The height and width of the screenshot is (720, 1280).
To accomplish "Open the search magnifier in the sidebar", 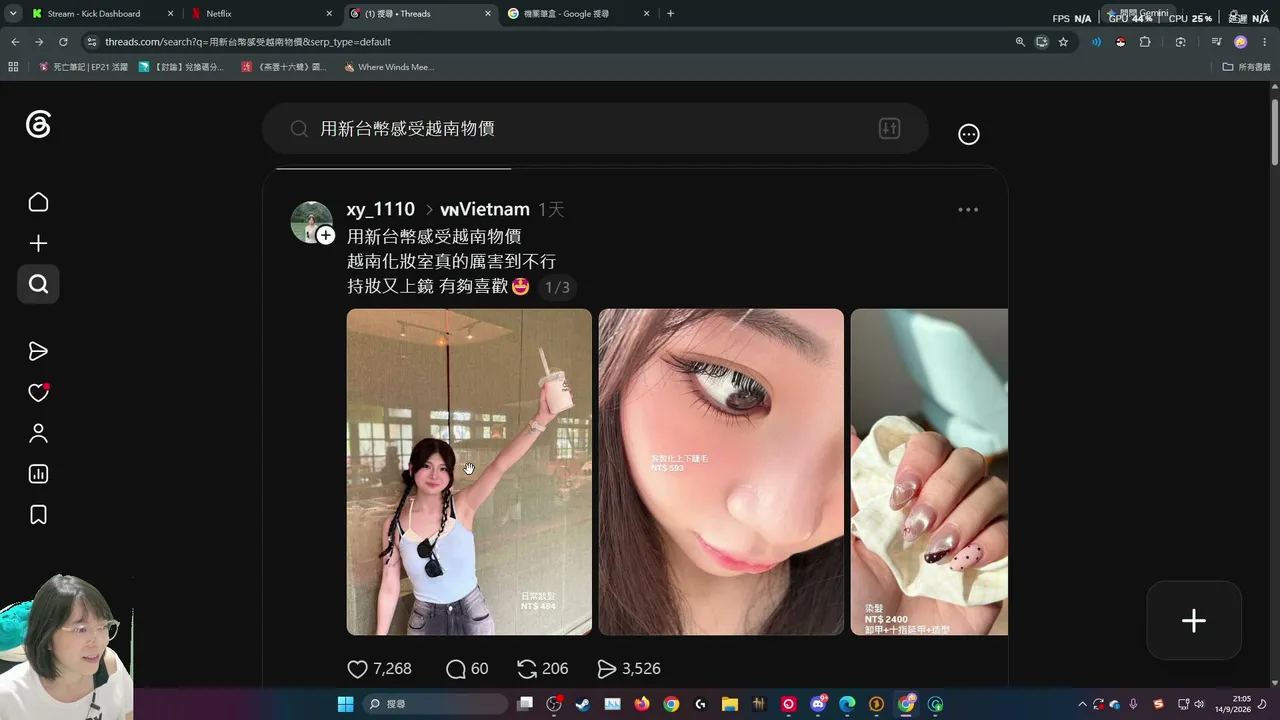I will (38, 284).
